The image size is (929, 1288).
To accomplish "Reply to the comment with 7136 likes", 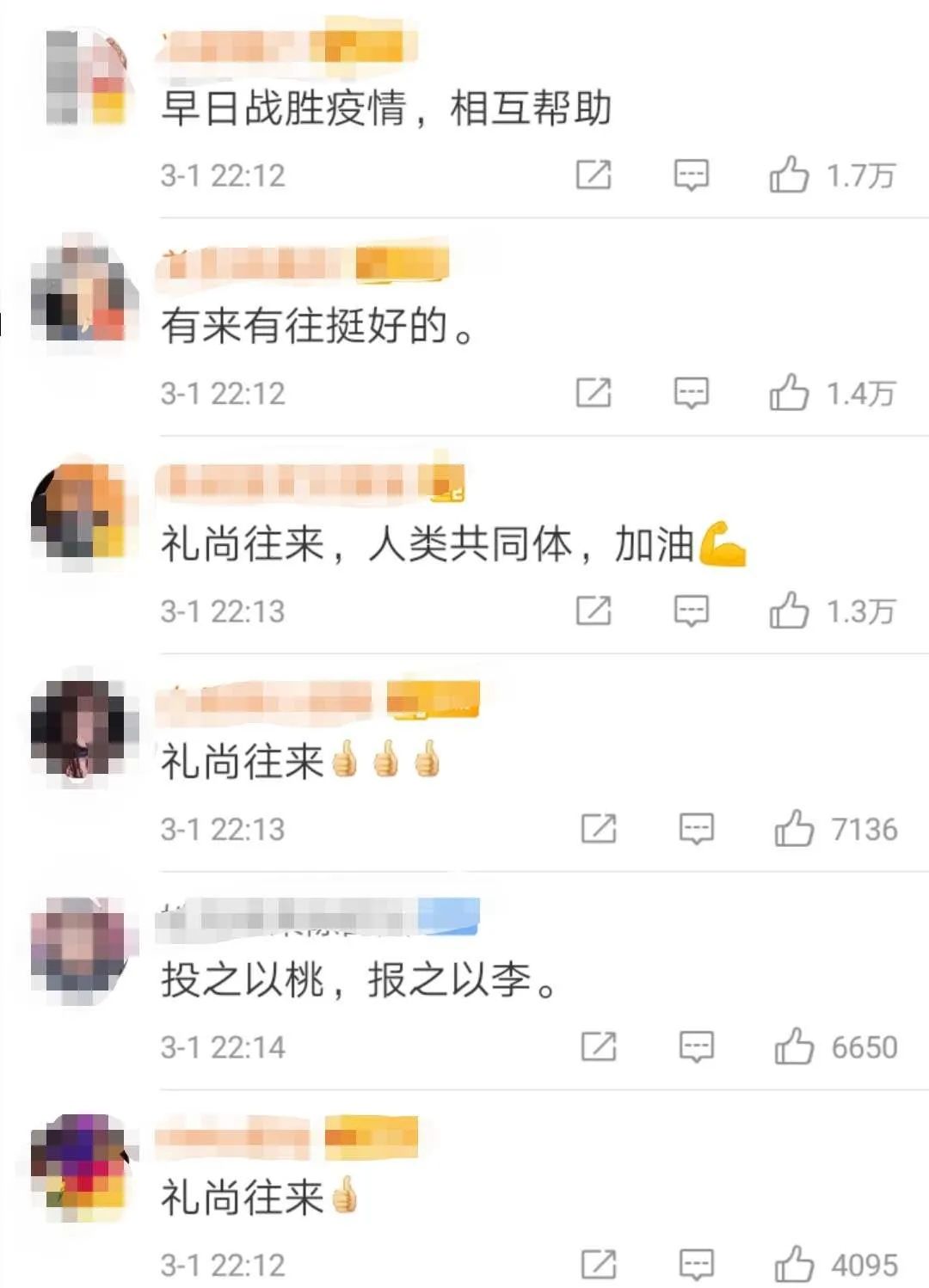I will [696, 830].
